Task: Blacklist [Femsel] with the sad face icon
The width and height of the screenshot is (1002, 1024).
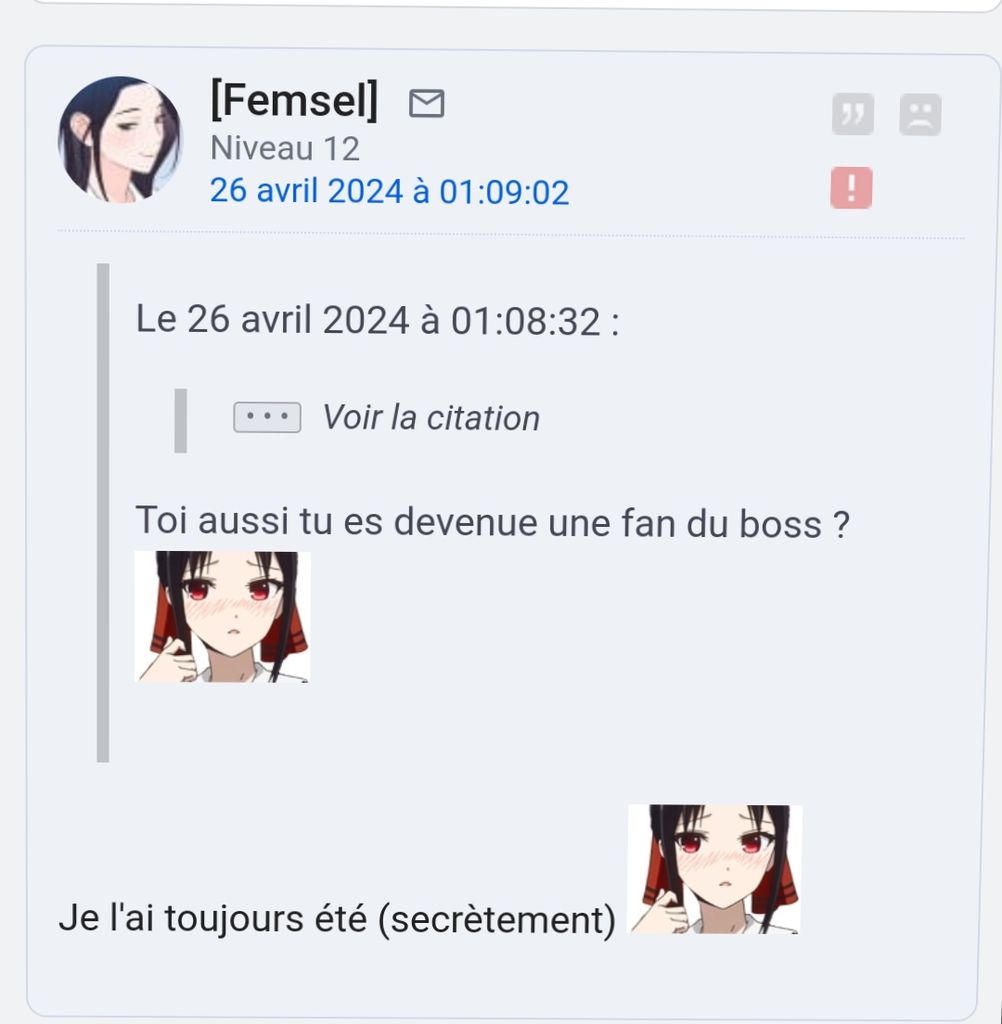Action: click(x=920, y=115)
